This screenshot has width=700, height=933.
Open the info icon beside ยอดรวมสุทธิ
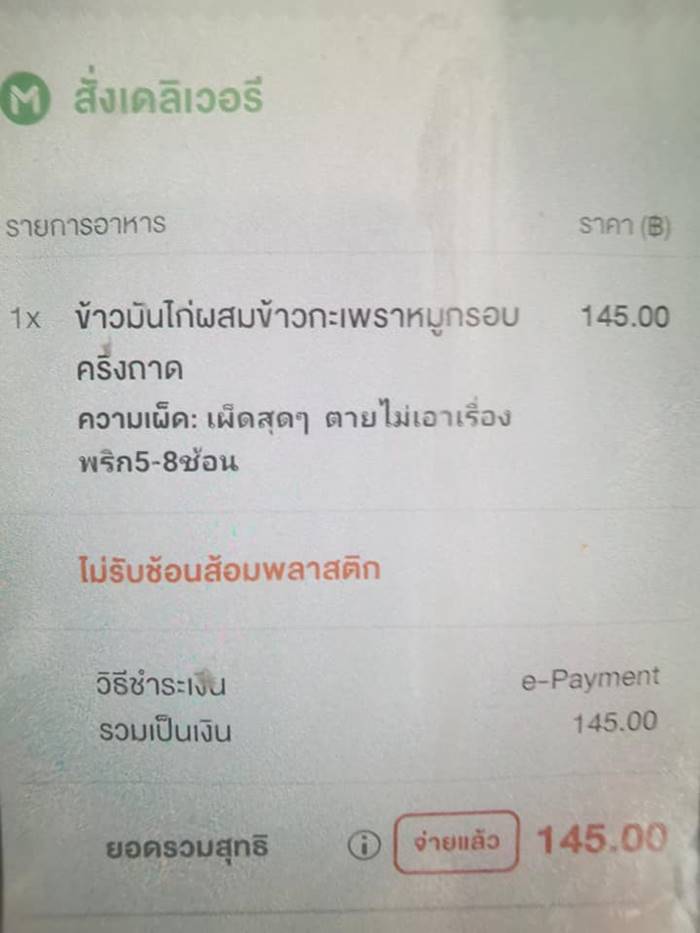(364, 845)
